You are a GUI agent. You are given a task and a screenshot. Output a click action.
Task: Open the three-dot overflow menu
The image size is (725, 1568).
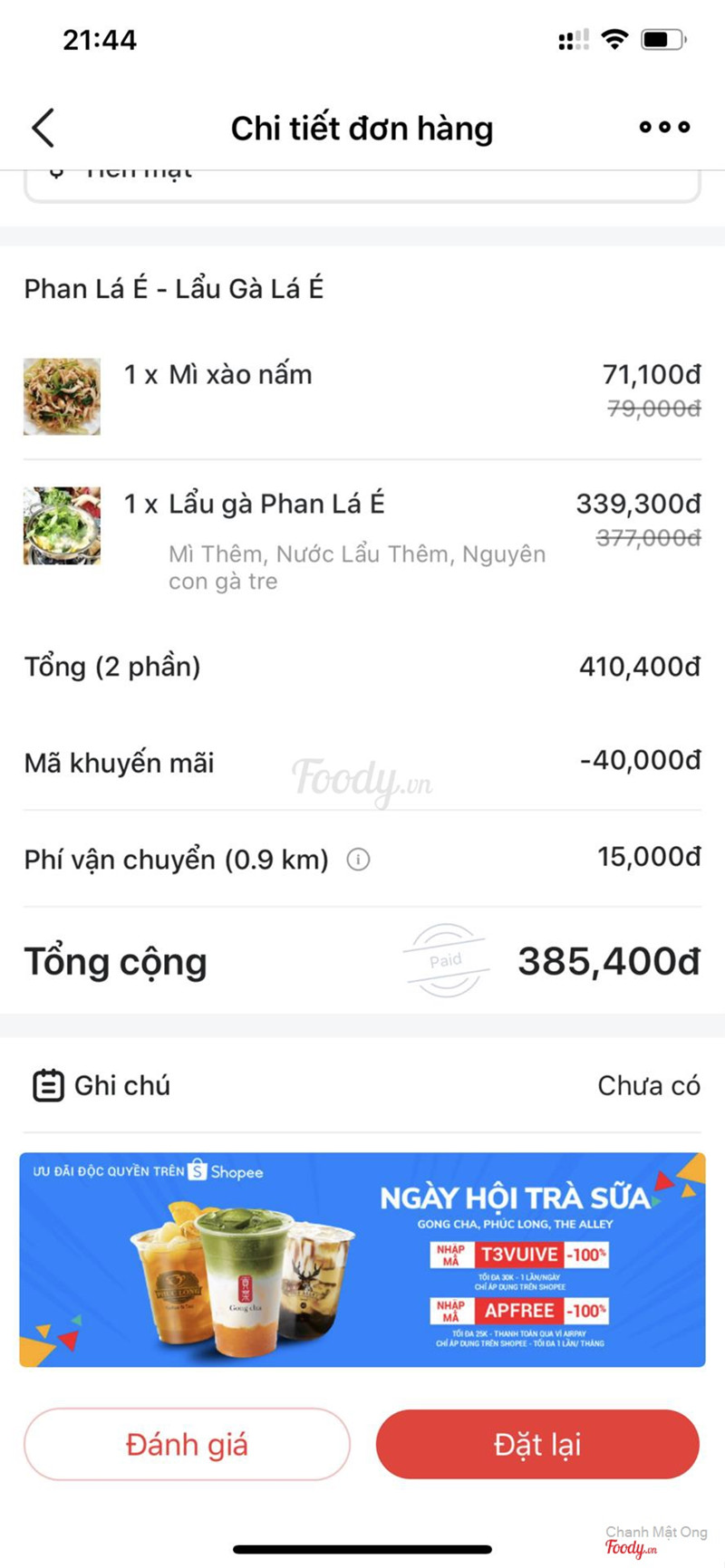tap(664, 128)
